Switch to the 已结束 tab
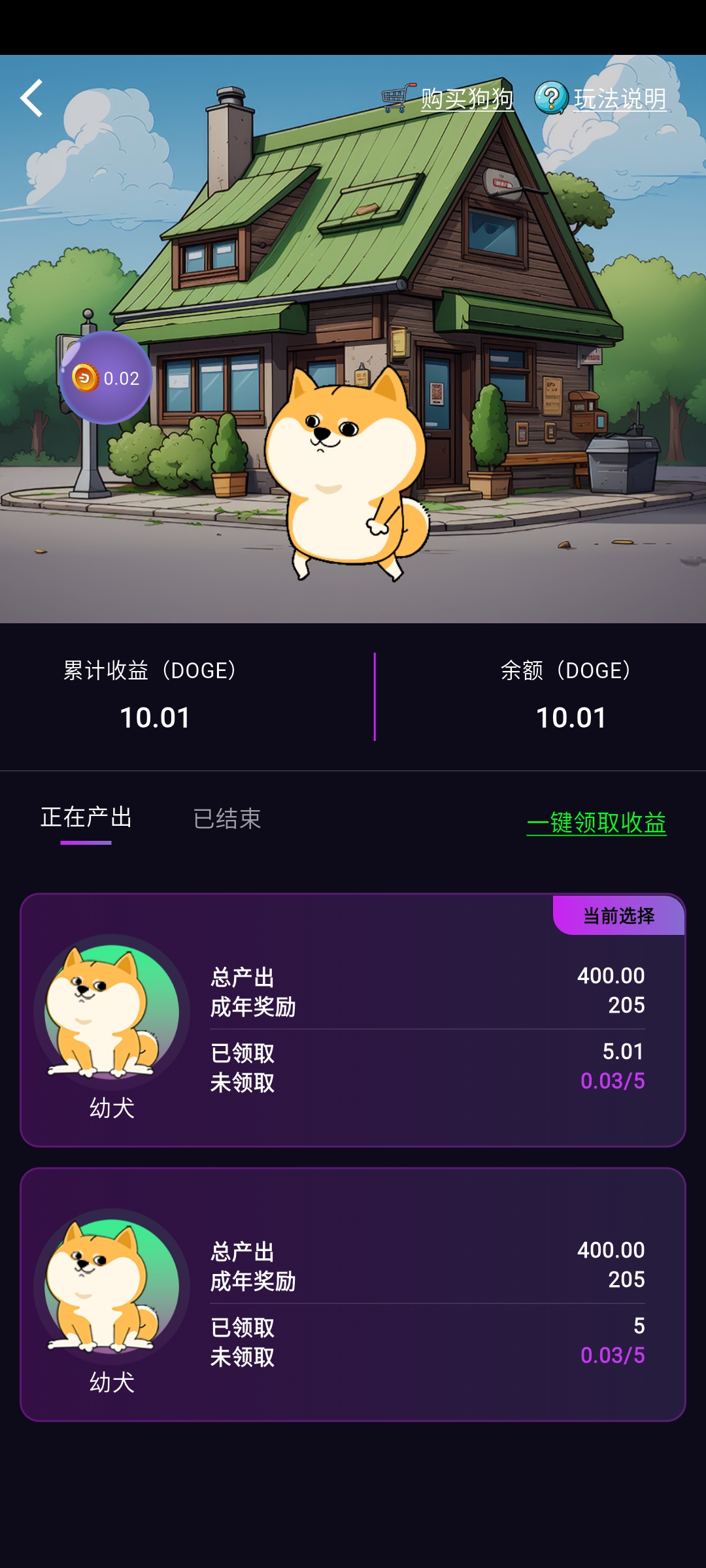706x1568 pixels. [227, 819]
